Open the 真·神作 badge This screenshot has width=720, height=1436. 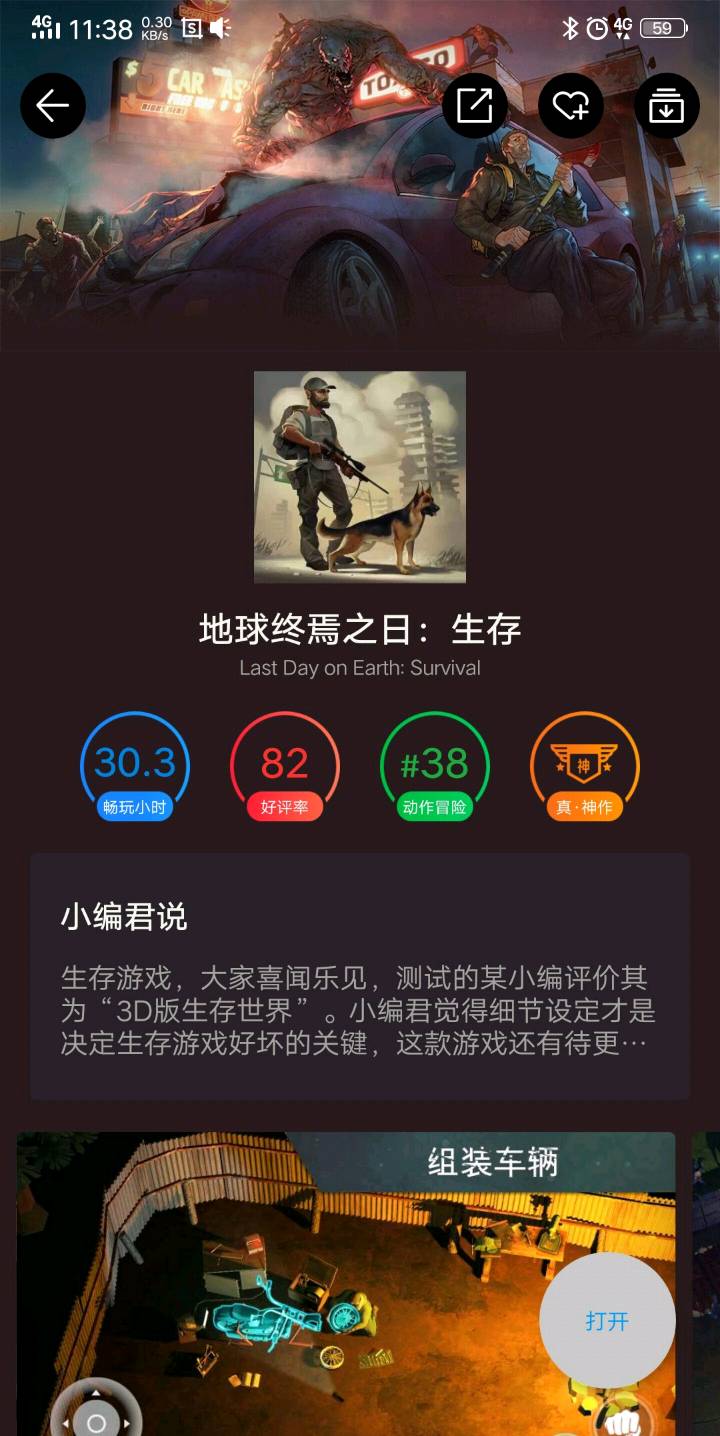click(x=585, y=767)
